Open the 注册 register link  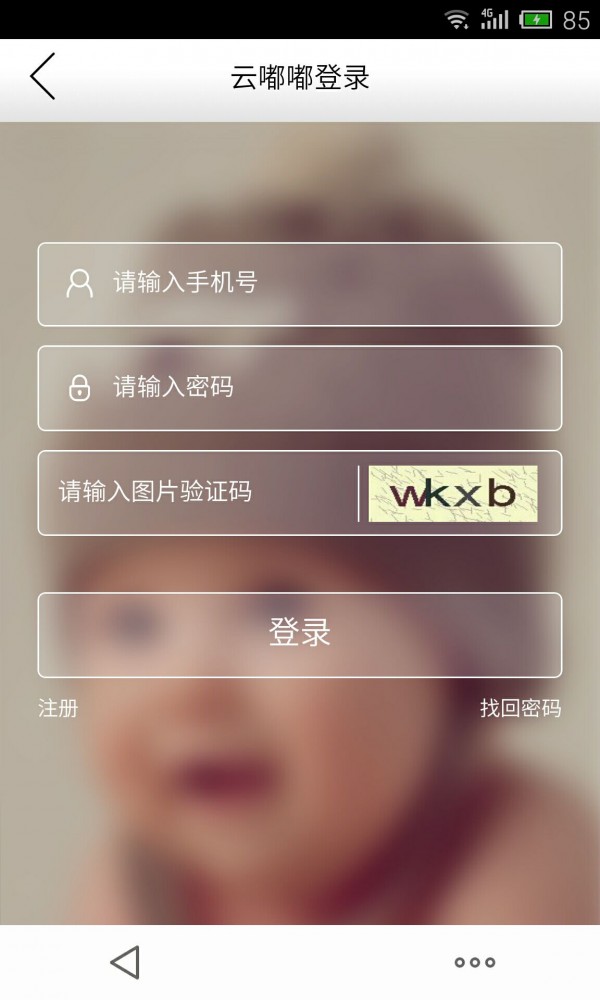click(58, 709)
